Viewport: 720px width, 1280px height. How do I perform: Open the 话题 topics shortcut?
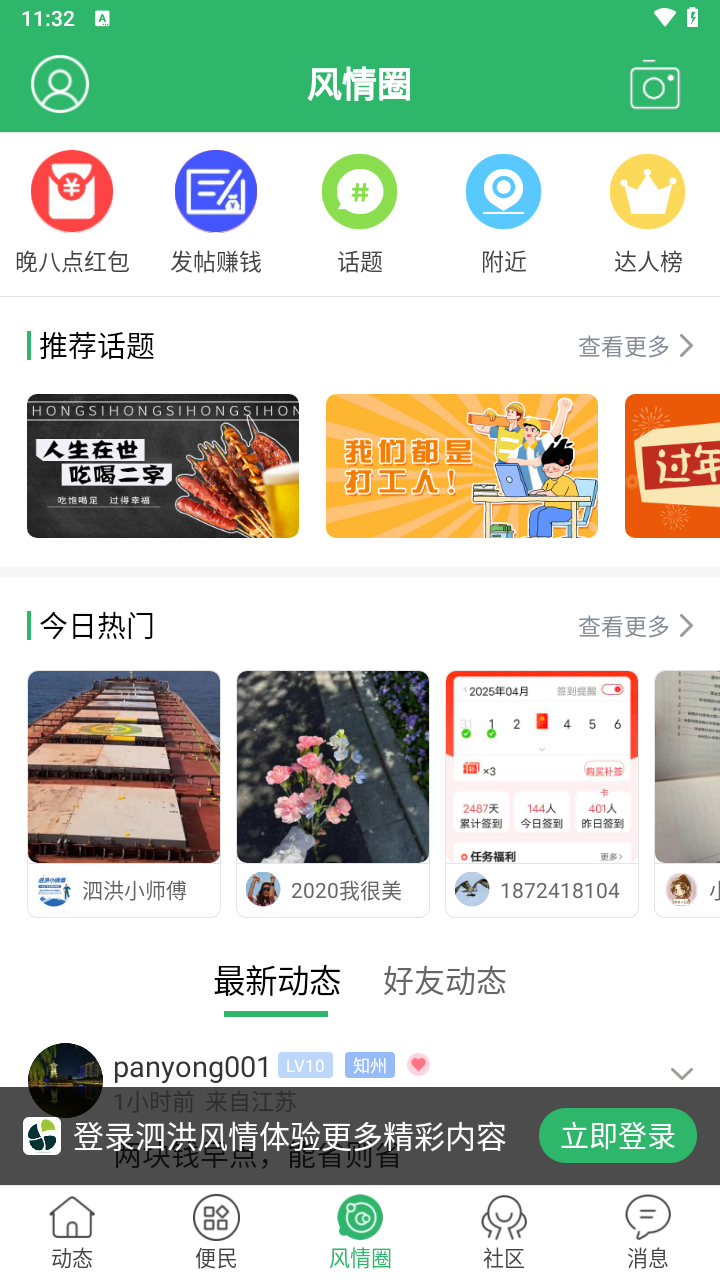tap(360, 212)
